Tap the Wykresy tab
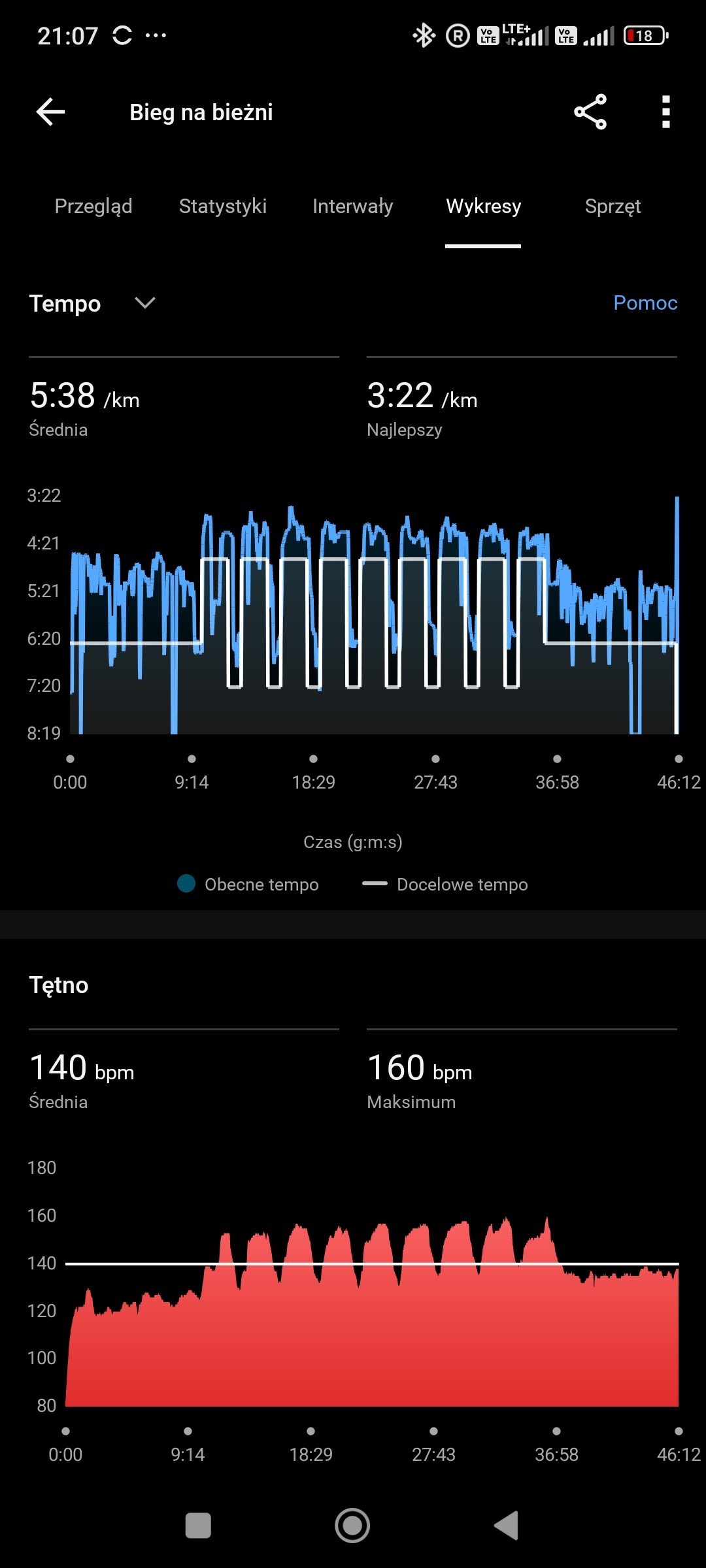This screenshot has height=1568, width=706. tap(483, 206)
